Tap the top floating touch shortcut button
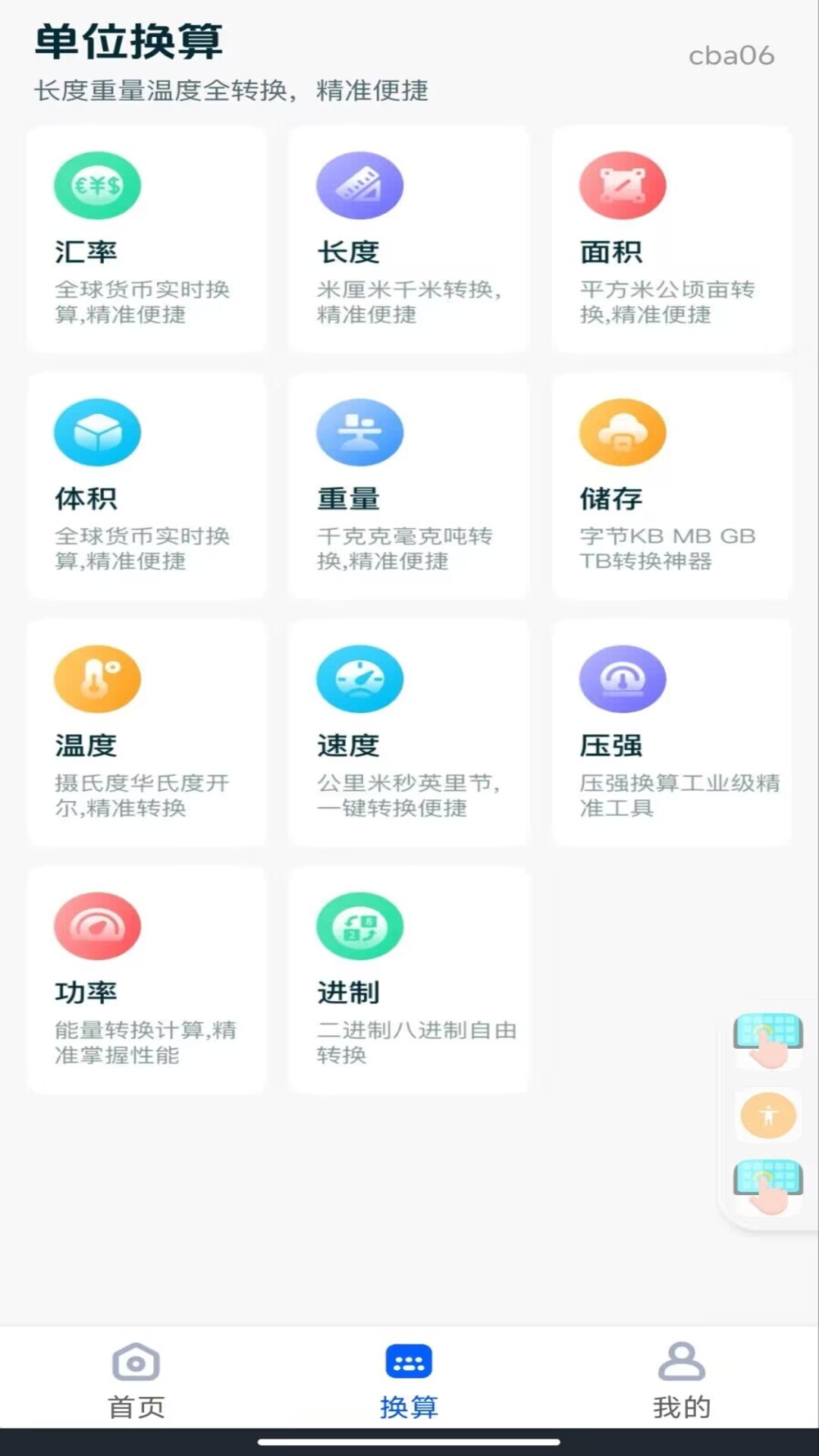This screenshot has width=819, height=1456. point(768,1040)
